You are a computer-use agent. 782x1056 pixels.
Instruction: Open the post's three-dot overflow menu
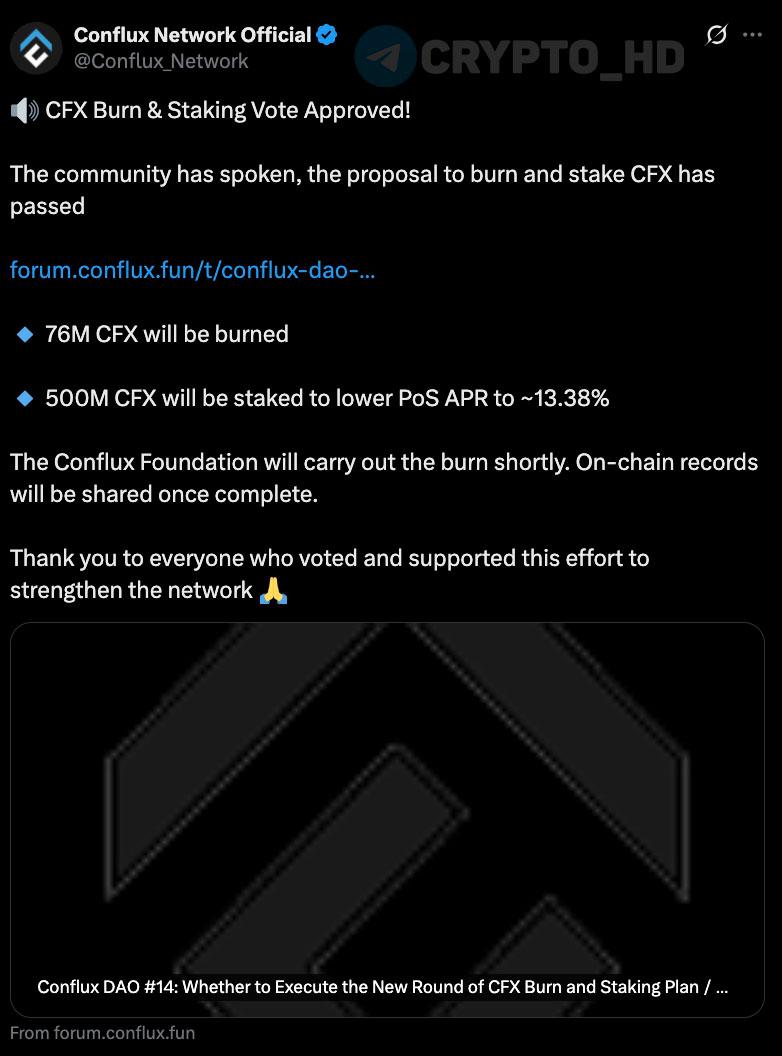point(752,35)
